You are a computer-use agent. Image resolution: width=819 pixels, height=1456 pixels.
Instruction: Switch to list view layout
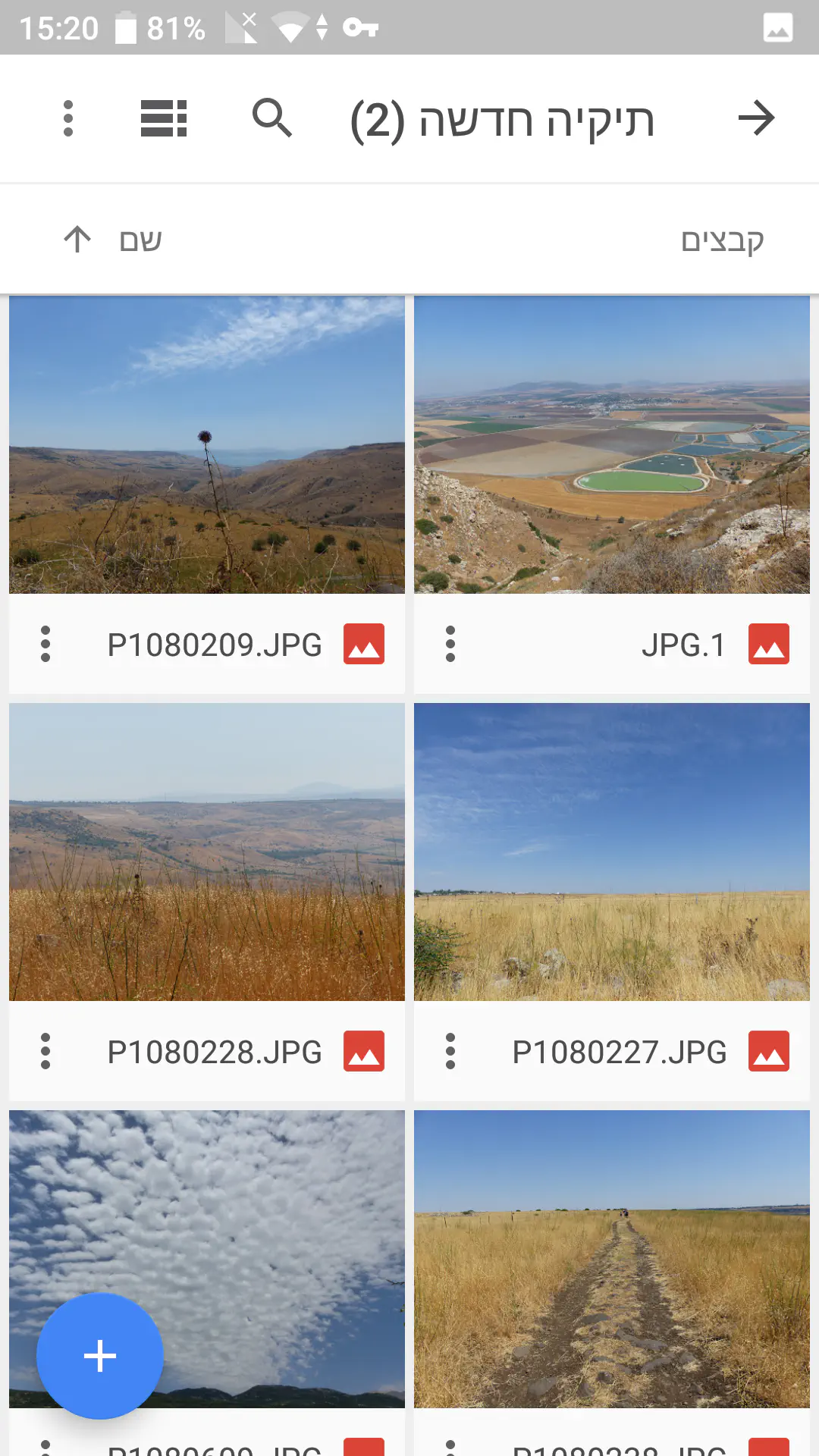[x=164, y=118]
